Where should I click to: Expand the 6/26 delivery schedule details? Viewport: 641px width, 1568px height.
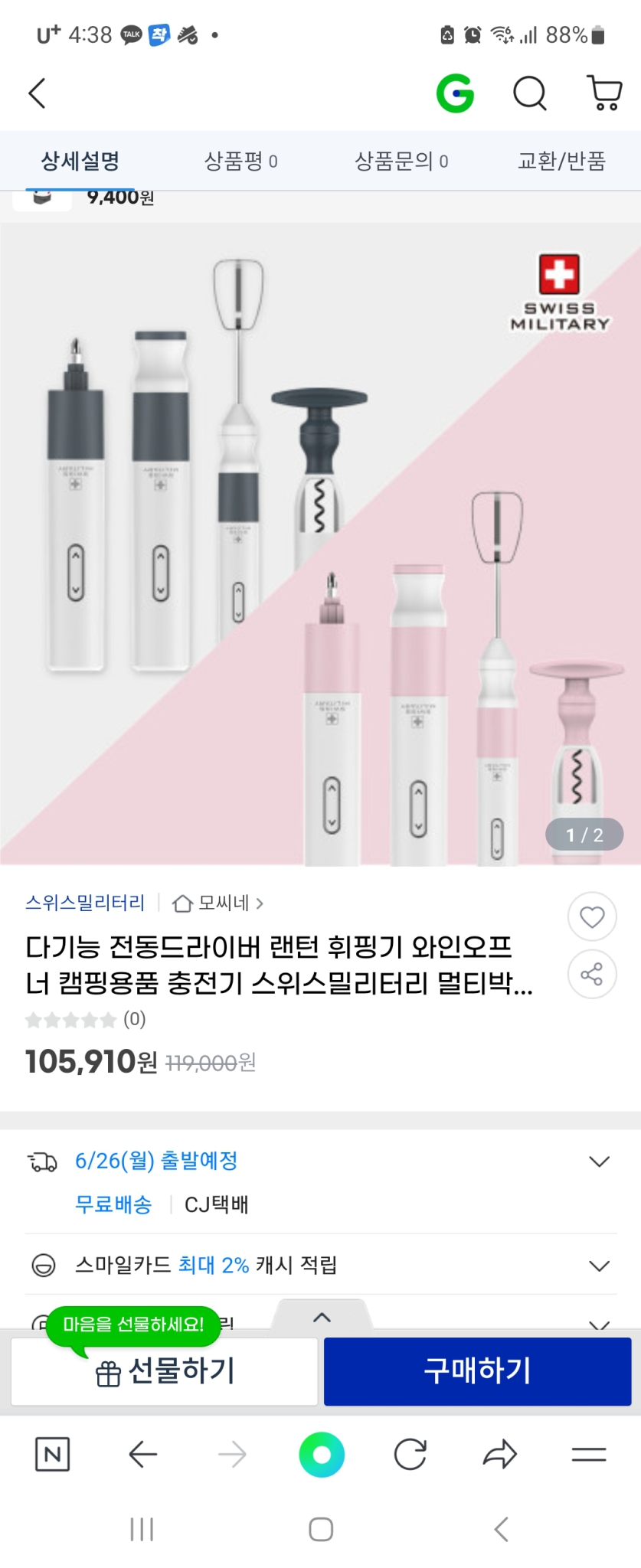coord(599,1162)
